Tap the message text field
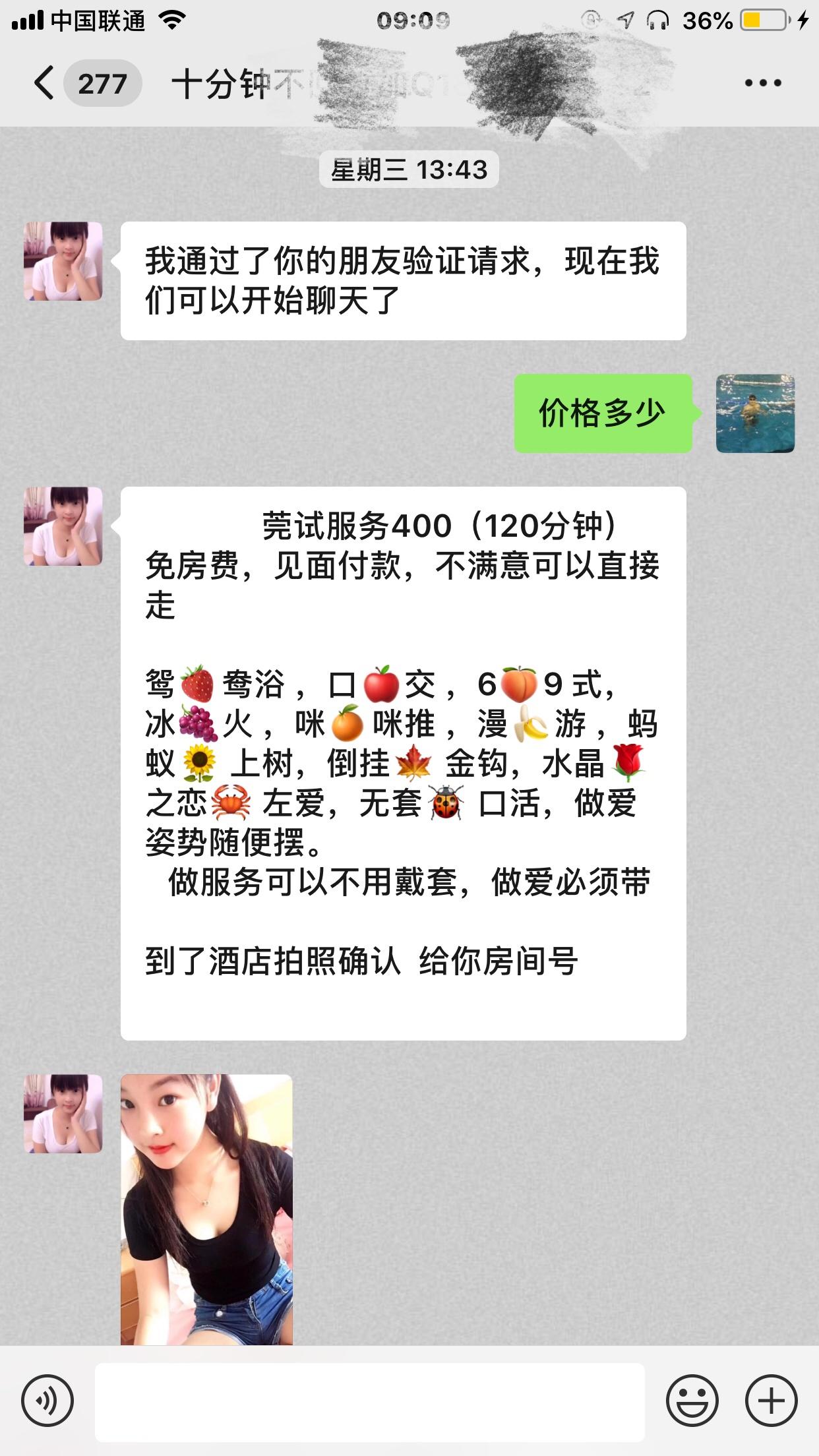The height and width of the screenshot is (1456, 819). [369, 1401]
